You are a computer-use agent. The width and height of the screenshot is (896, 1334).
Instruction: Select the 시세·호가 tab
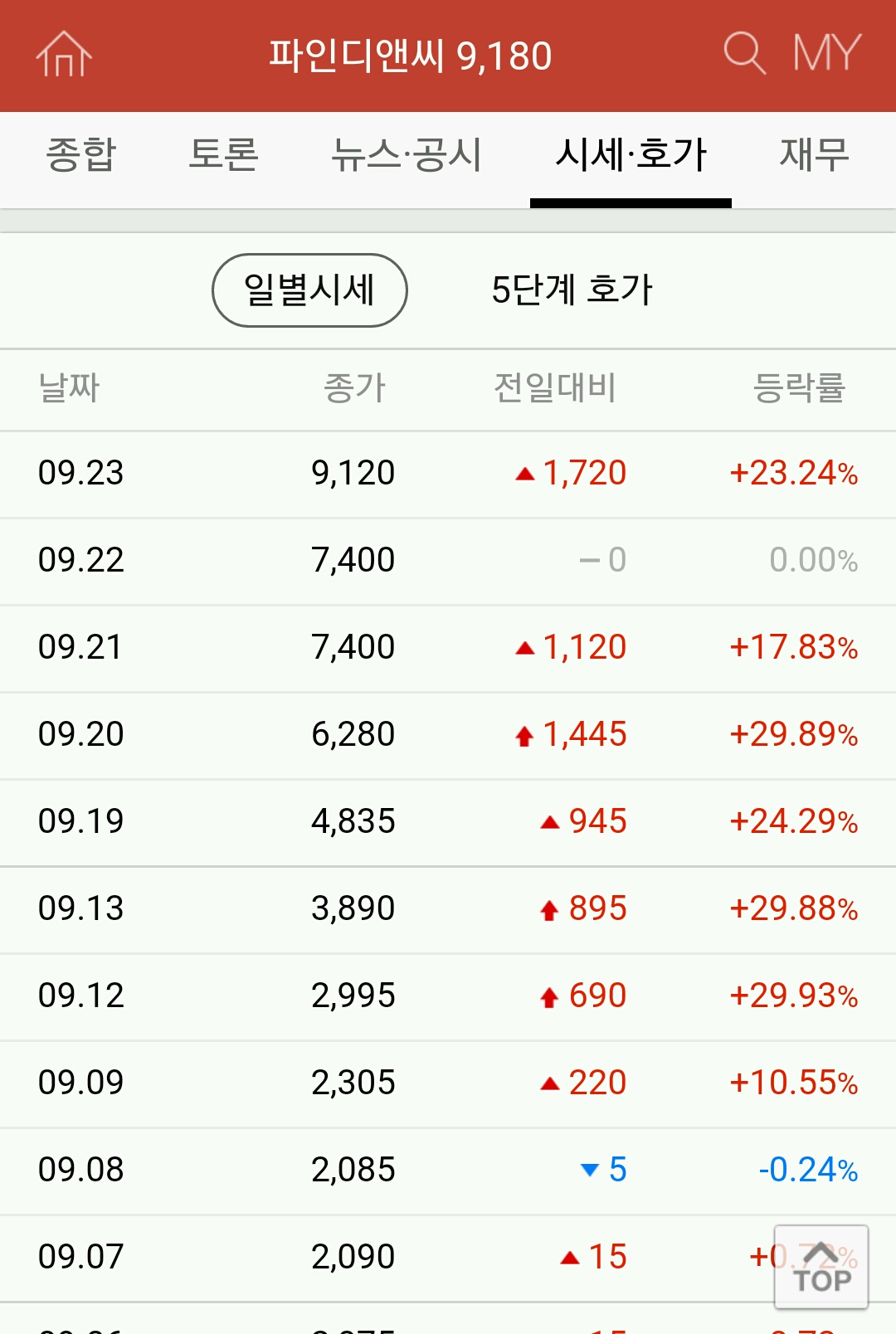[631, 155]
